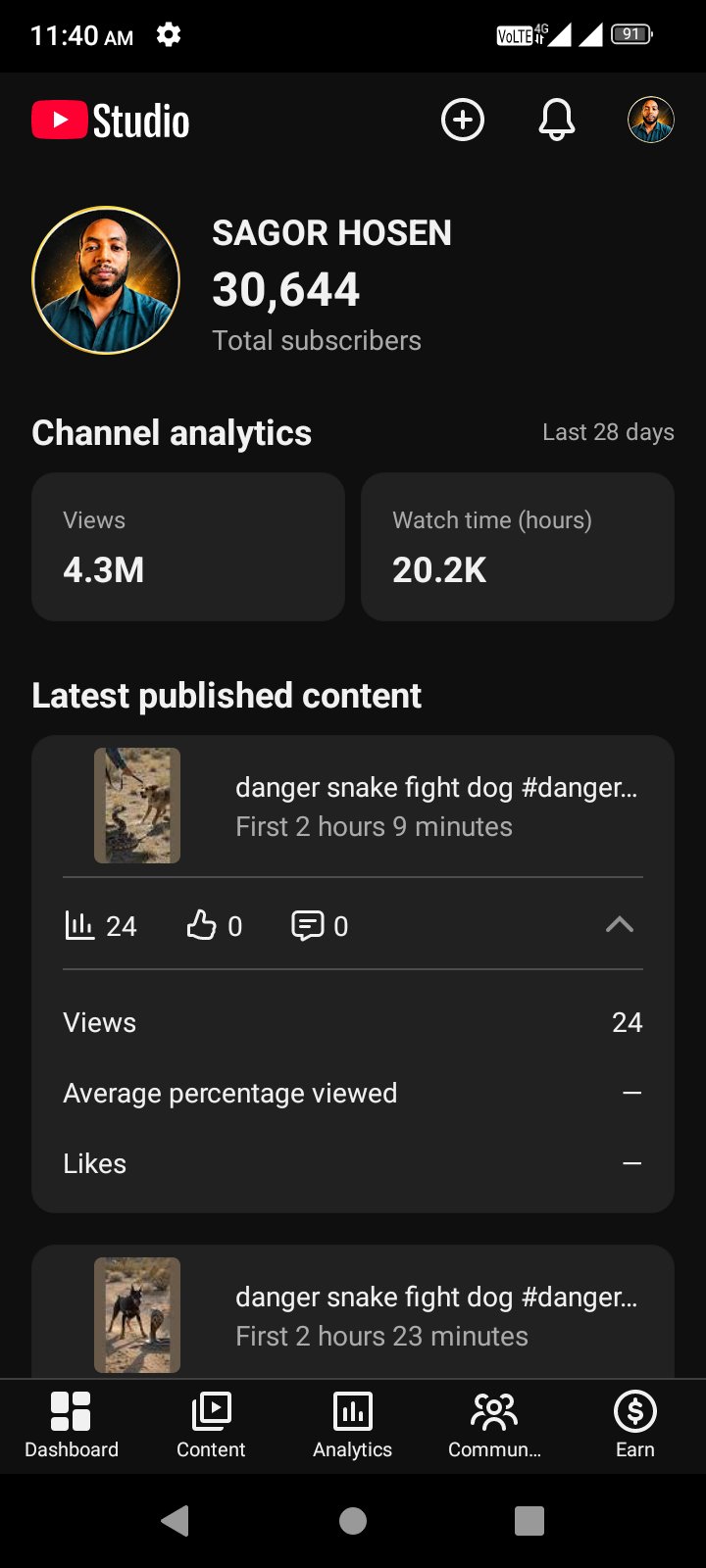The width and height of the screenshot is (706, 1568).
Task: Open the Watch time (hours) card
Action: (518, 547)
